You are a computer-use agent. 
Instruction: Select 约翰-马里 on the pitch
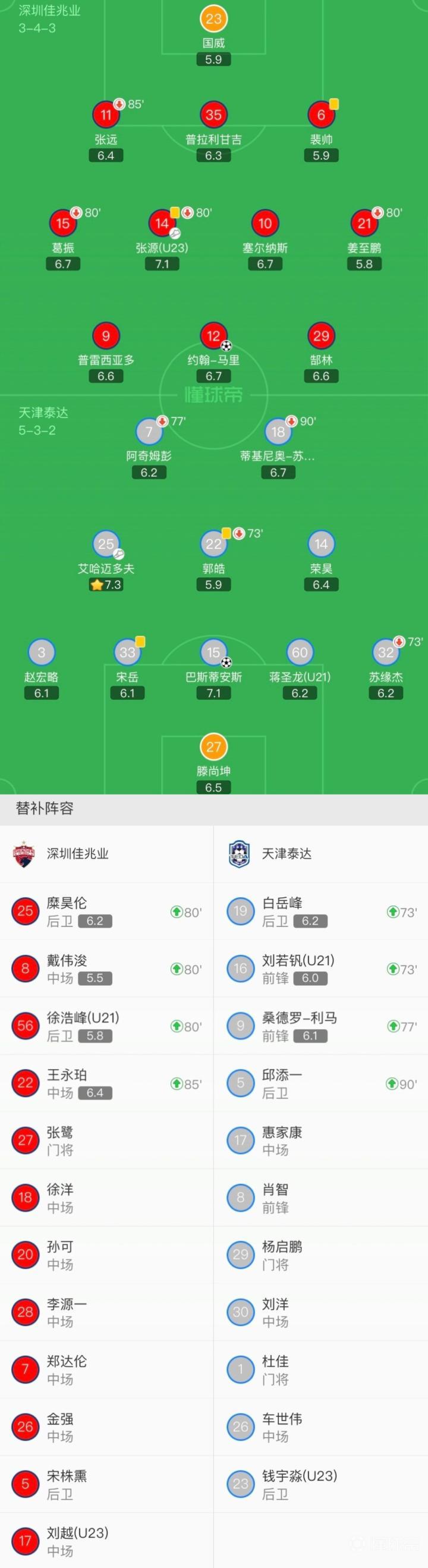point(213,336)
